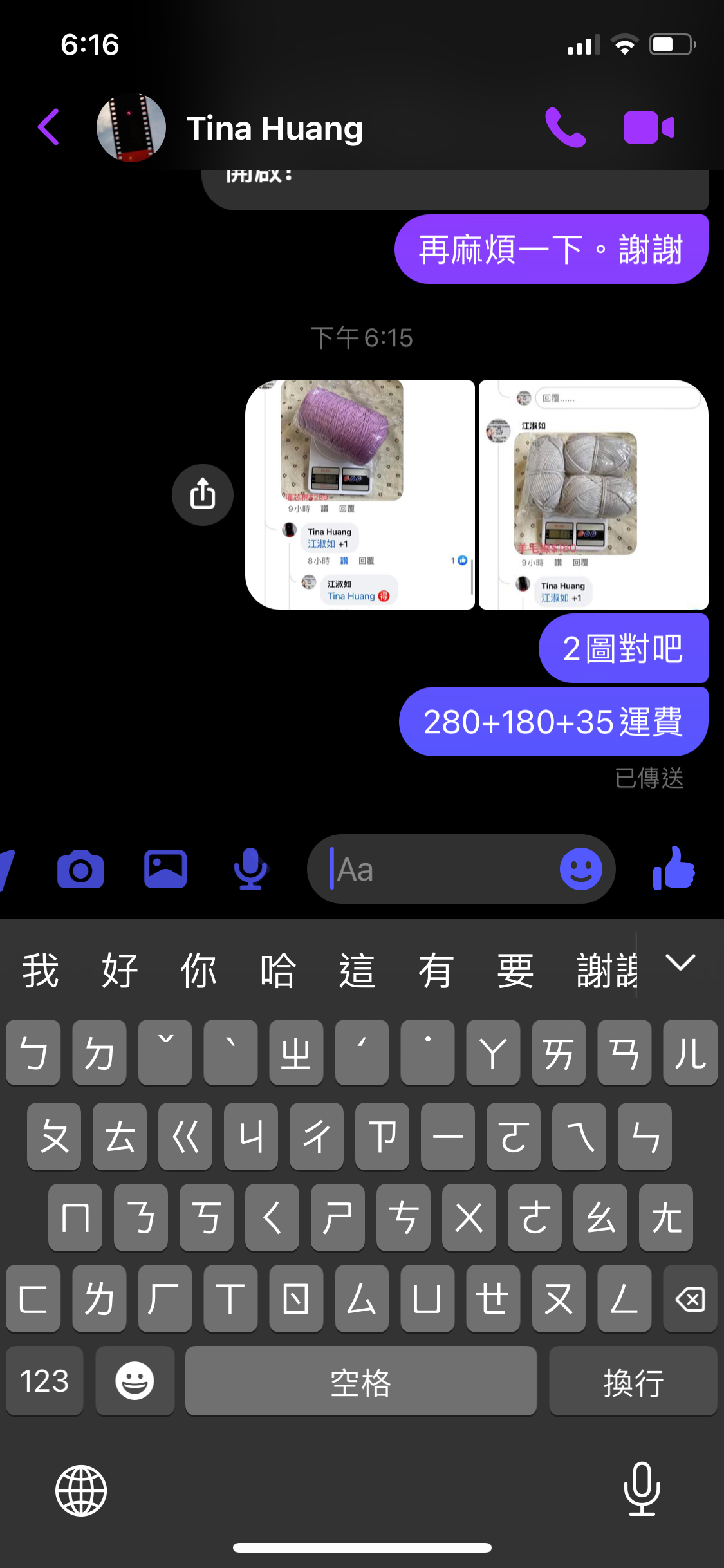
Task: Open the photo gallery picker
Action: pos(165,868)
